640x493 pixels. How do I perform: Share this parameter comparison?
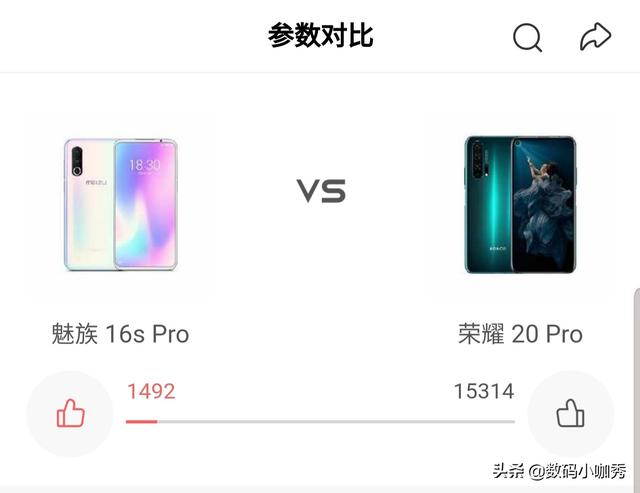(x=595, y=38)
